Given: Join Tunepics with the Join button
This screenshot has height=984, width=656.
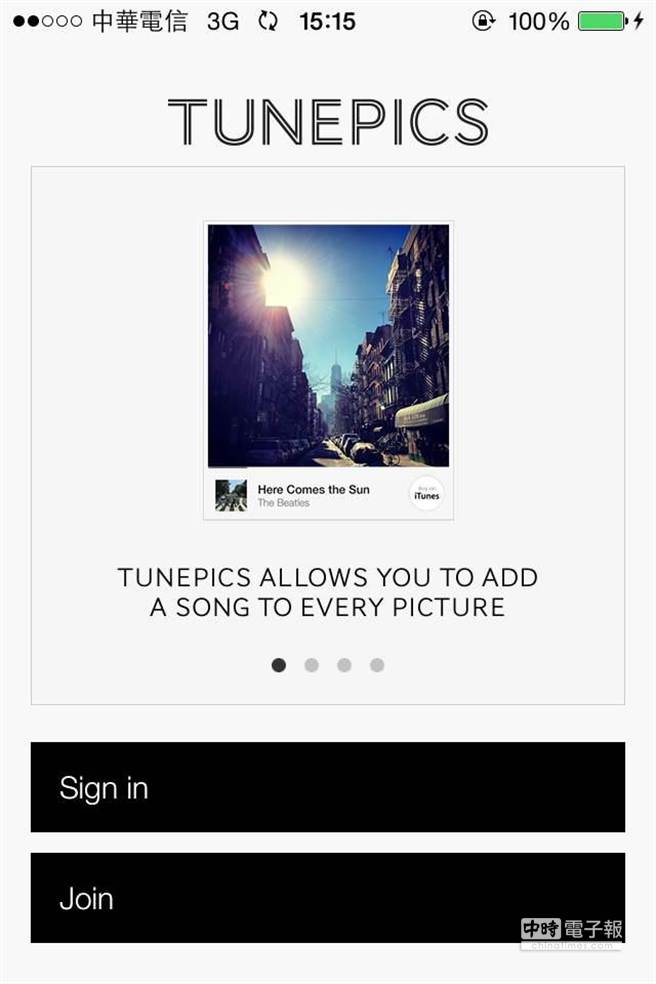Looking at the screenshot, I should pyautogui.click(x=327, y=897).
